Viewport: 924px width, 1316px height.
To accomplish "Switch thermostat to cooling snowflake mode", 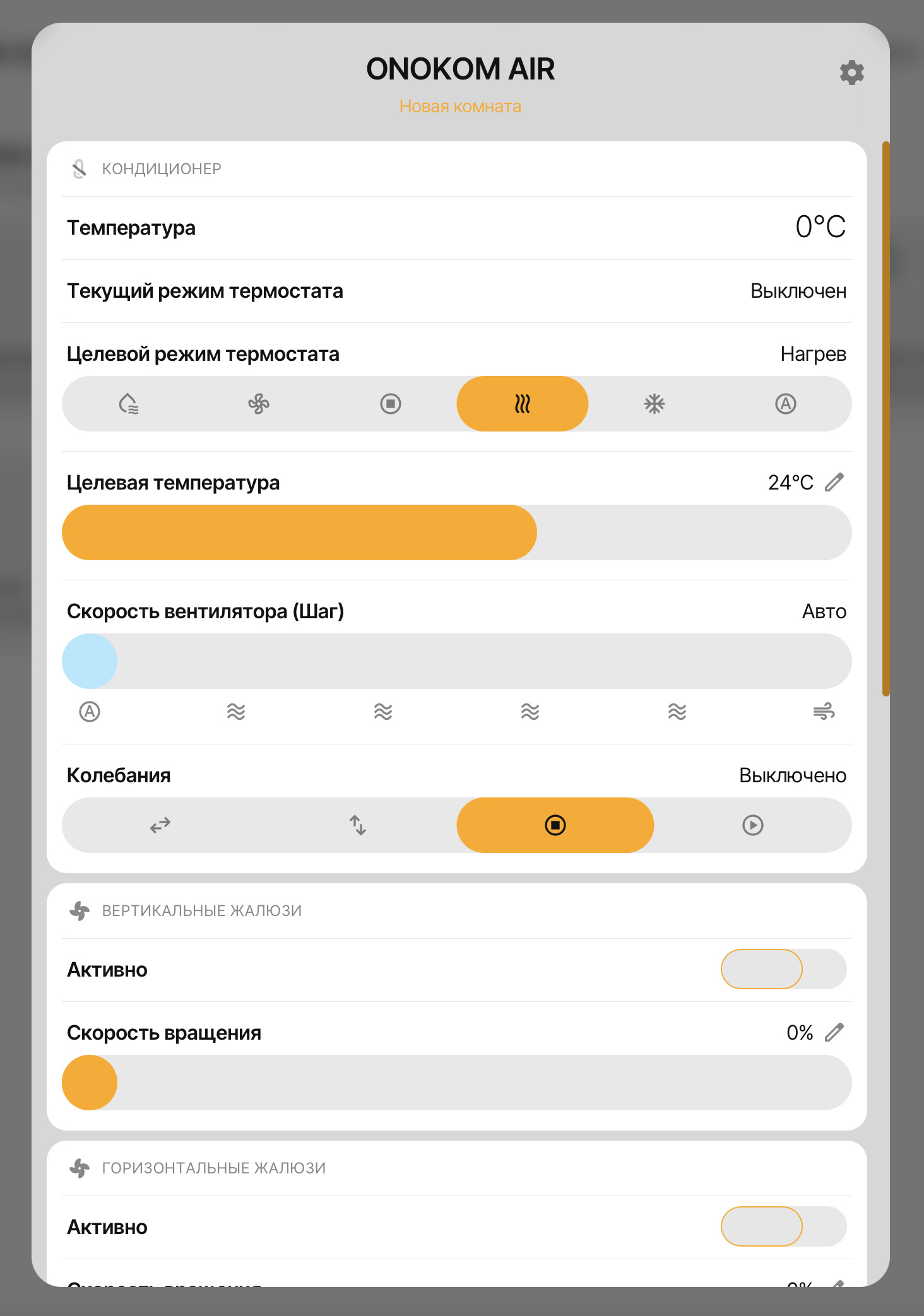I will (654, 404).
